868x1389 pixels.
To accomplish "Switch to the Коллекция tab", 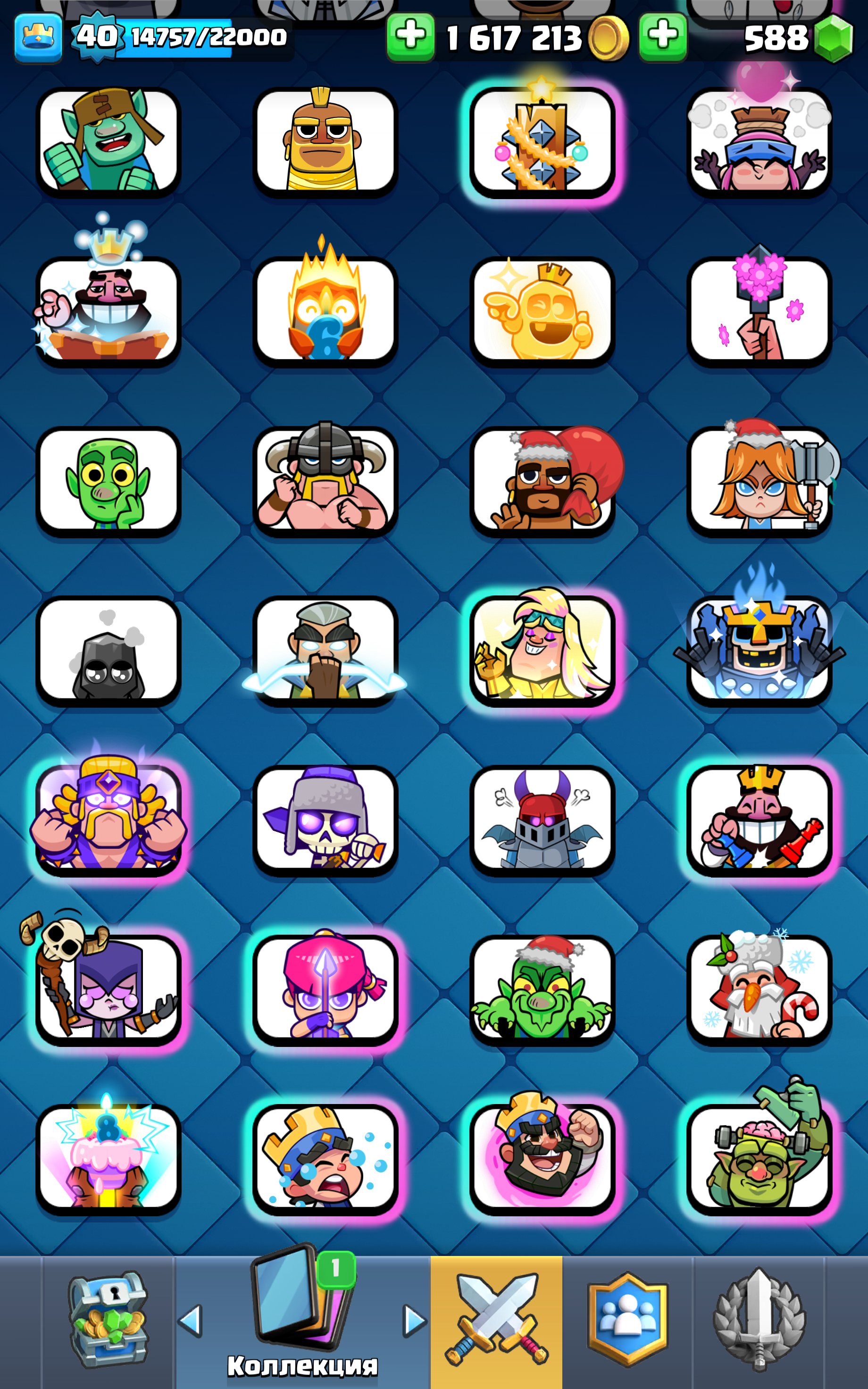I will tap(302, 1319).
